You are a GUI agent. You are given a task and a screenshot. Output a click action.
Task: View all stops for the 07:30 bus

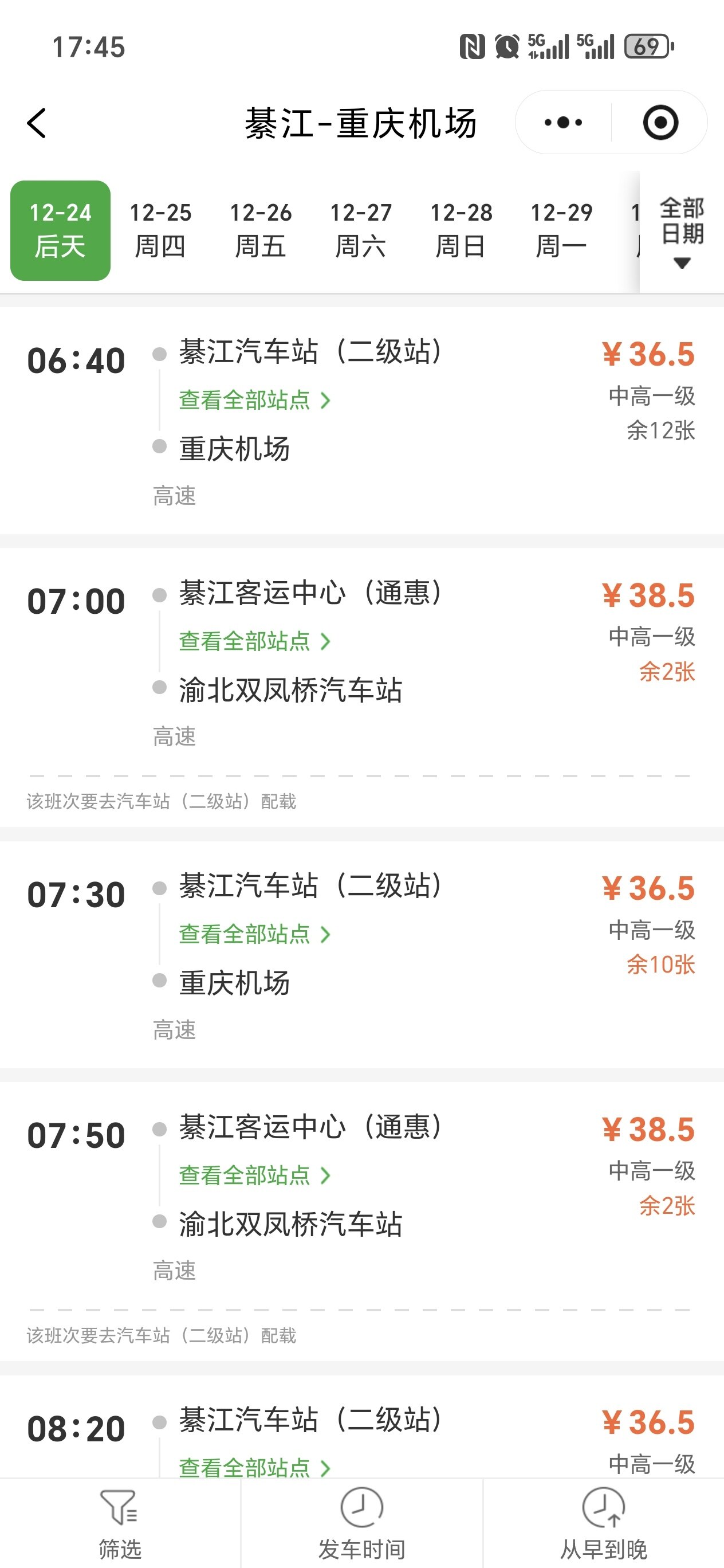254,934
